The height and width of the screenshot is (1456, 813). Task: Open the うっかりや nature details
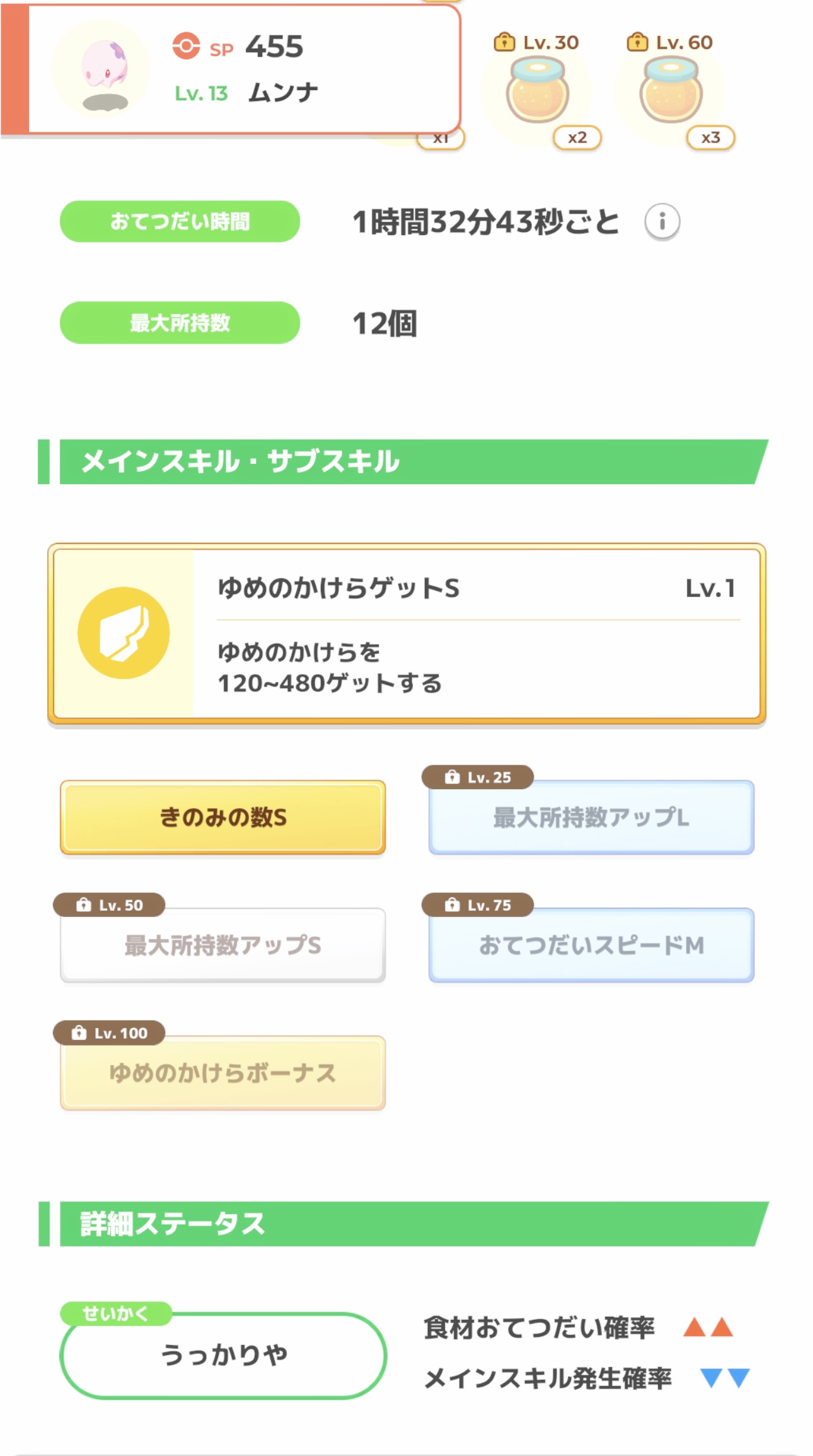[x=223, y=1355]
